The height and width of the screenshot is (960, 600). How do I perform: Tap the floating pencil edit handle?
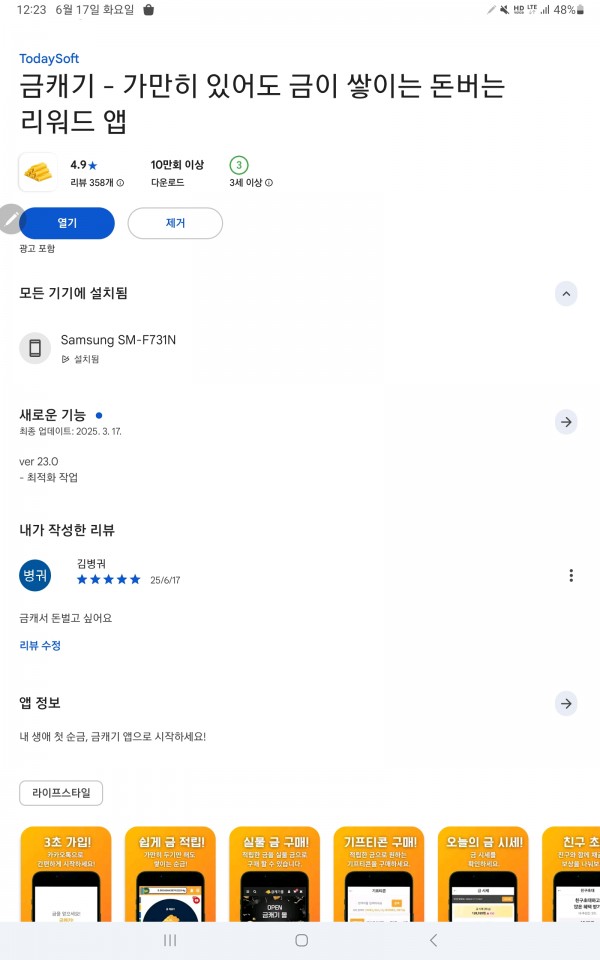(11, 219)
